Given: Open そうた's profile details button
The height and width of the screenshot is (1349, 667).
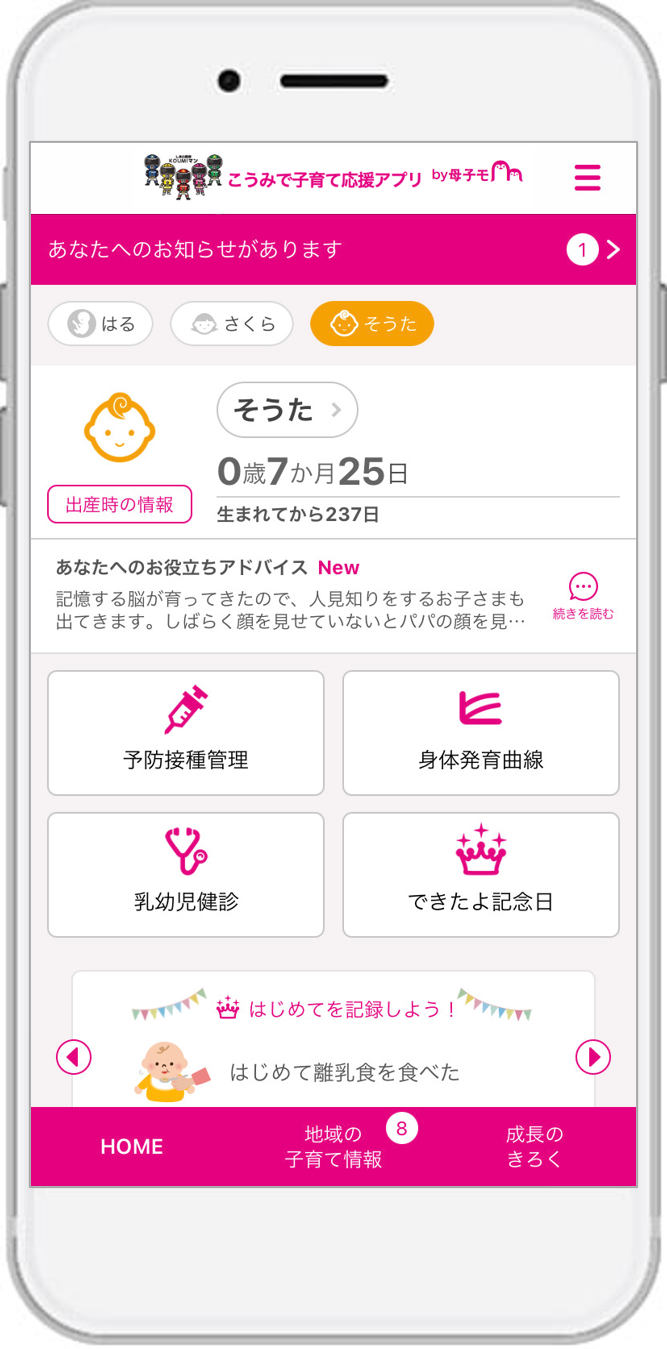Looking at the screenshot, I should click(287, 410).
